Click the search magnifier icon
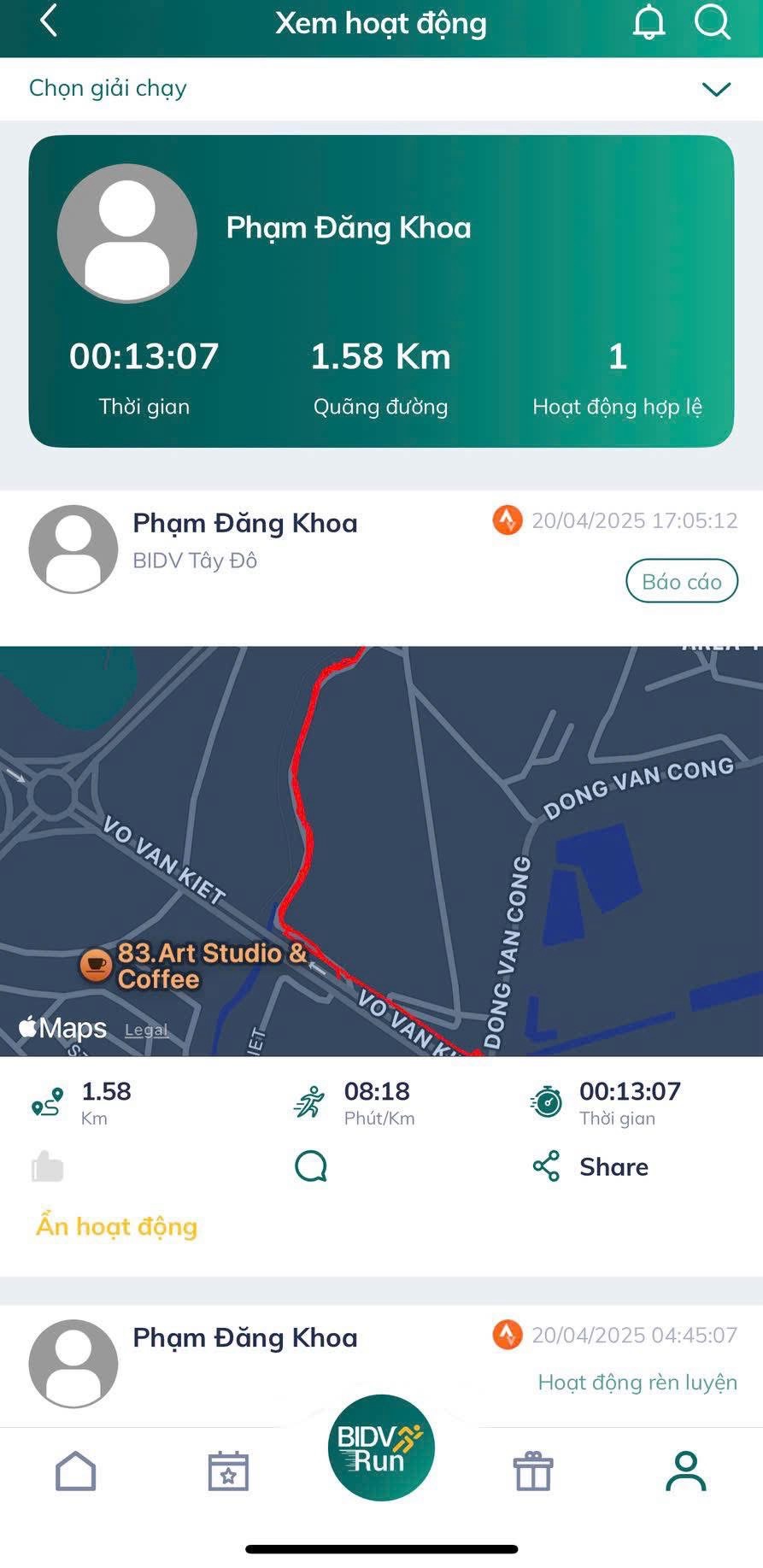Screen dimensions: 763x1568 click(x=711, y=23)
